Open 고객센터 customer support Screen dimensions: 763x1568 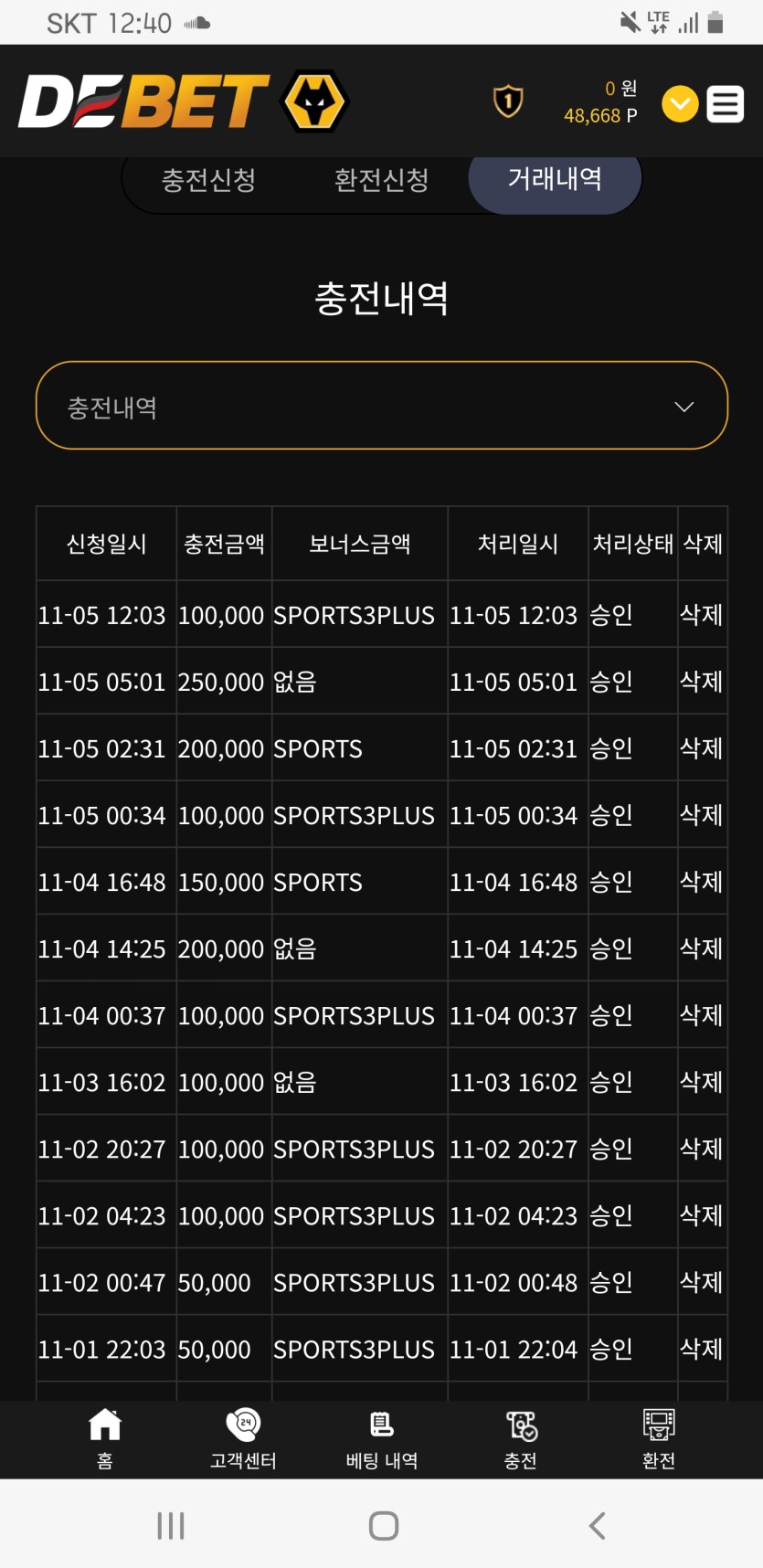click(243, 1437)
